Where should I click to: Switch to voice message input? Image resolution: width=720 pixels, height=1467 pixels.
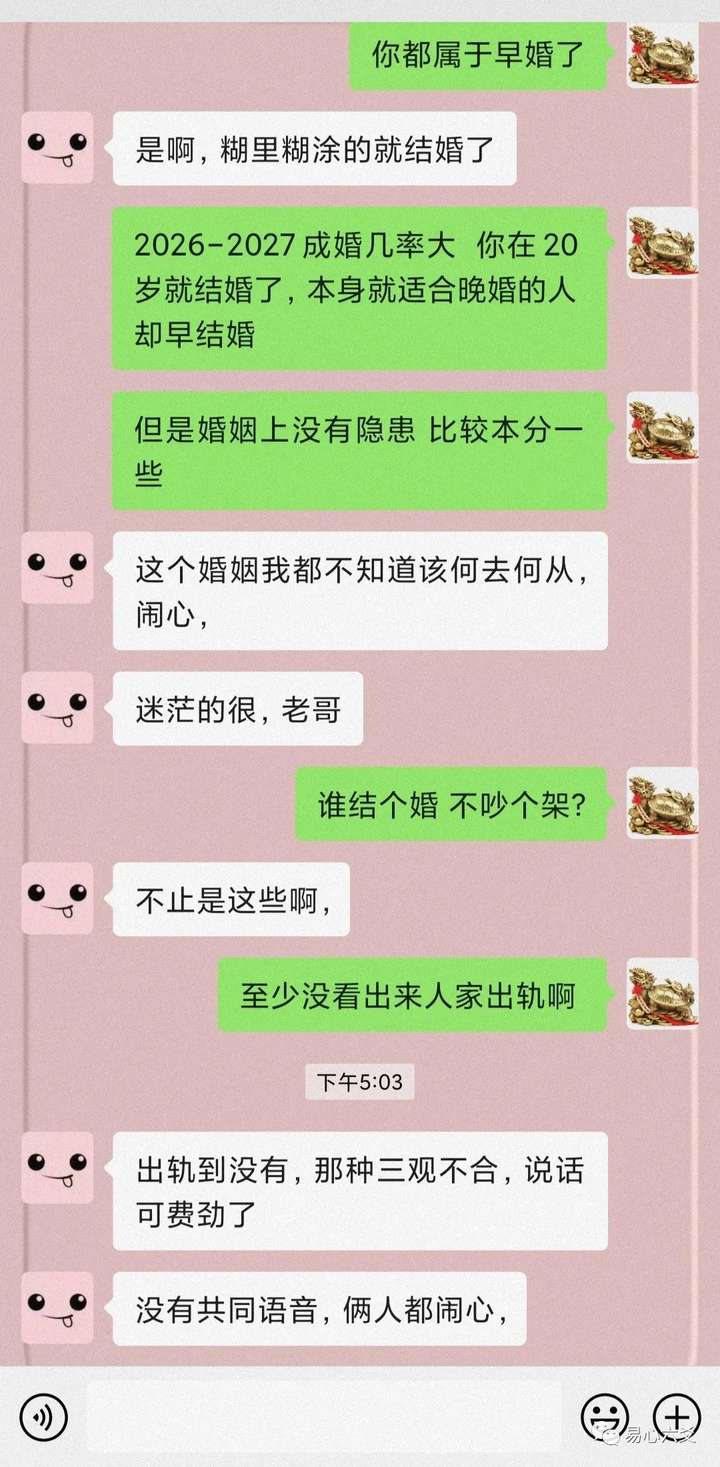pyautogui.click(x=43, y=1417)
